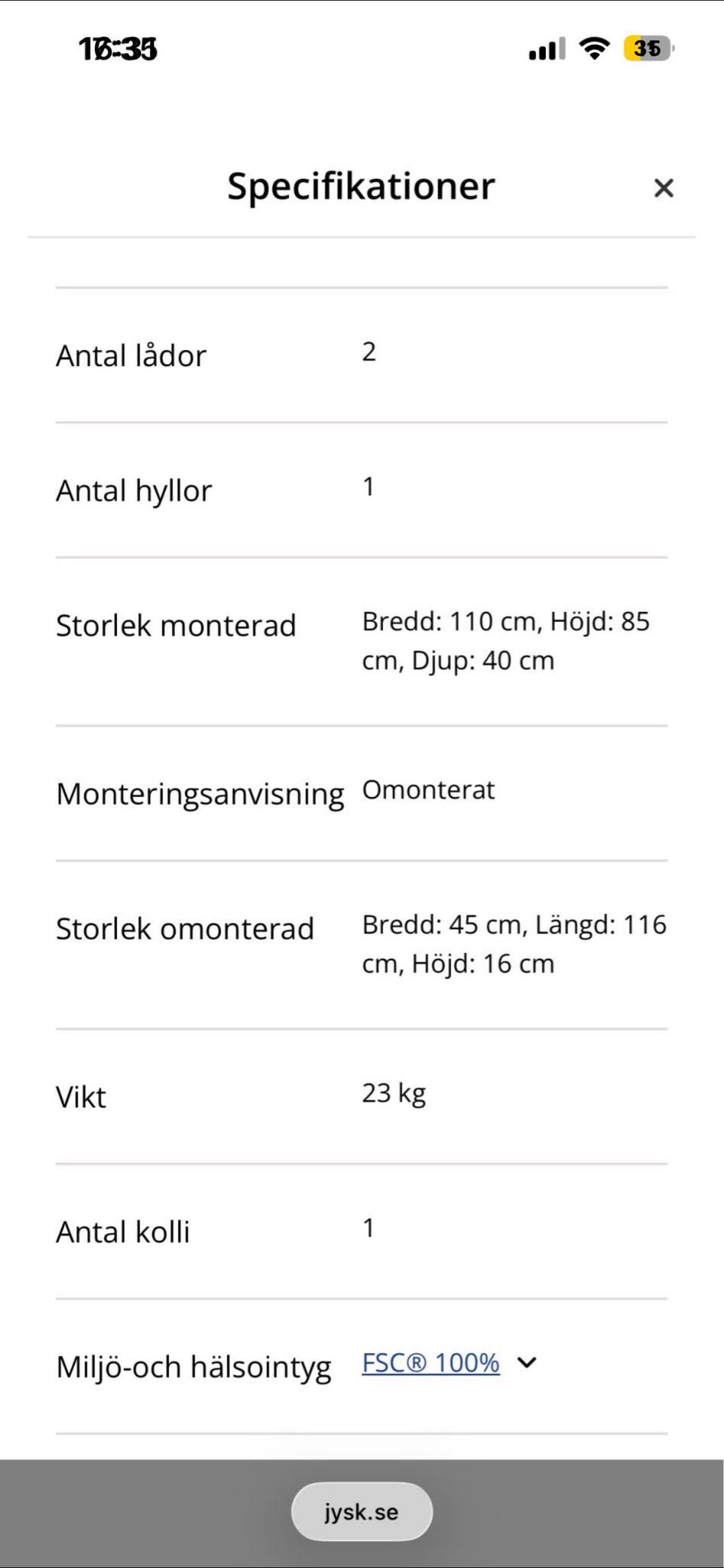Expand the Miljö-och hälsointyg chevron
Screen dimensions: 724x1568
(x=526, y=1363)
